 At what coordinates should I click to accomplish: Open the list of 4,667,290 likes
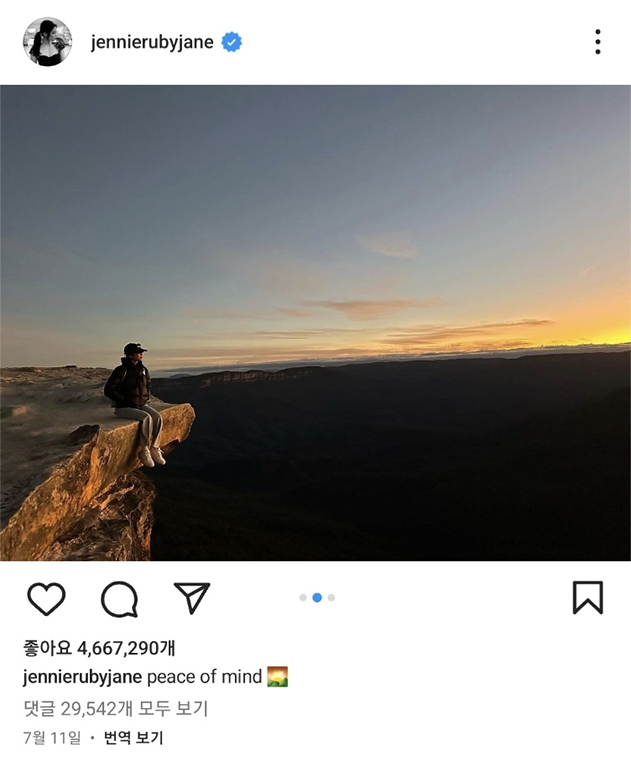click(x=100, y=648)
